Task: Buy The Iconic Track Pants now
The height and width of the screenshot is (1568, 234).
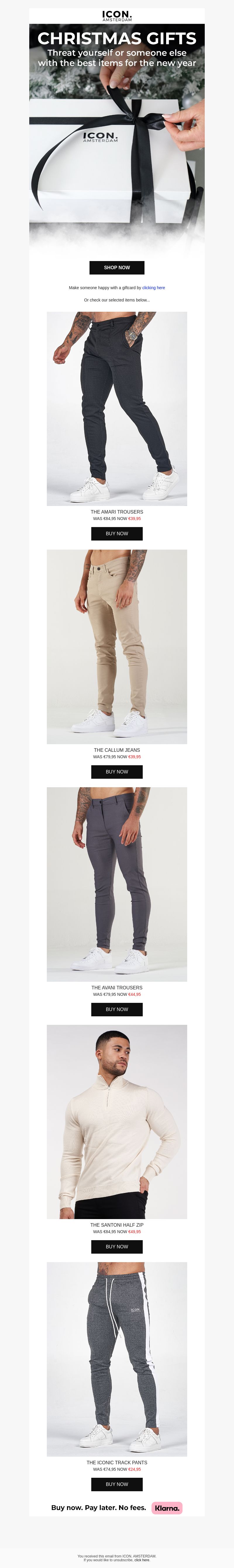Action: tap(117, 1484)
